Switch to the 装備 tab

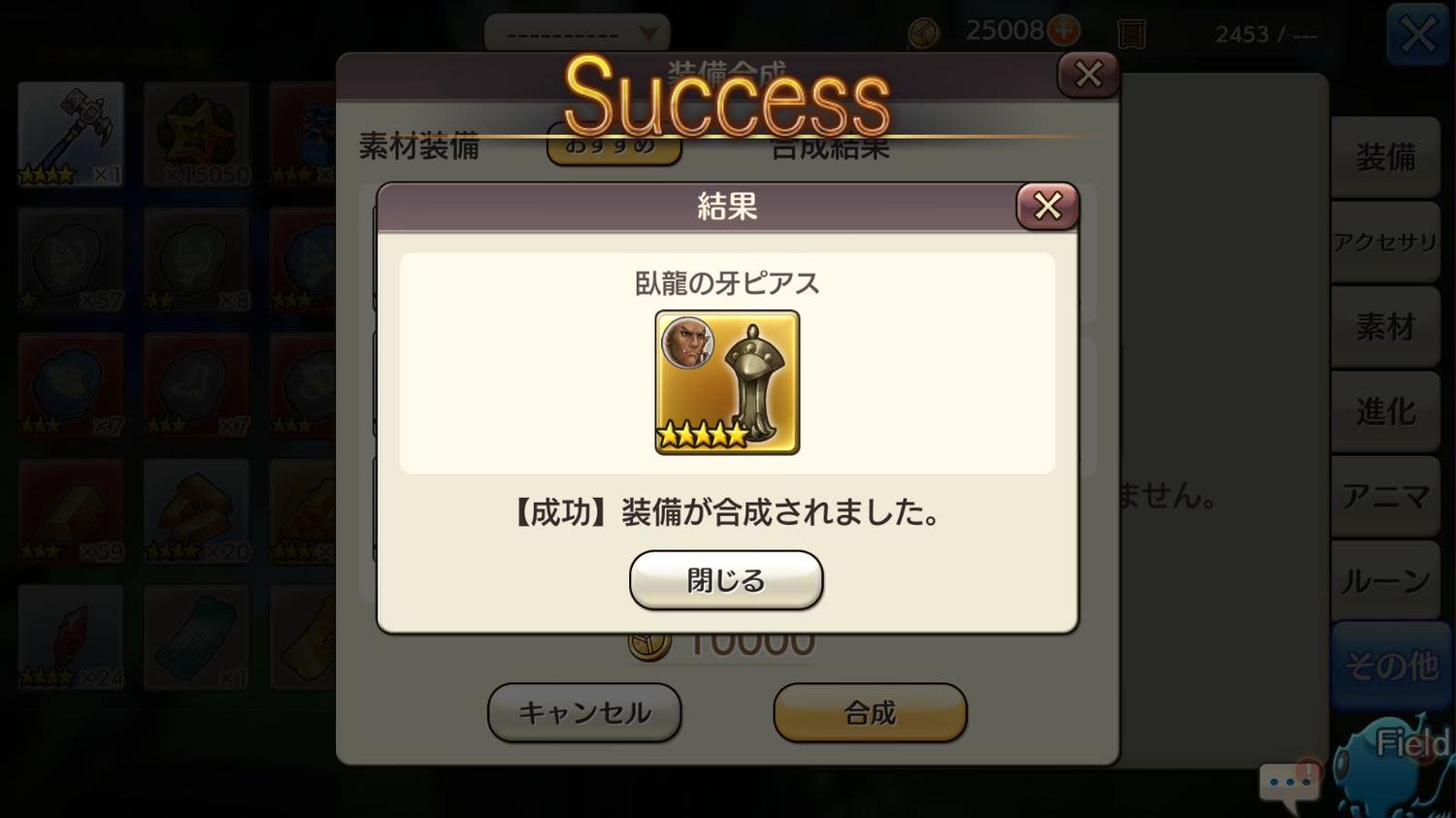pos(1385,157)
